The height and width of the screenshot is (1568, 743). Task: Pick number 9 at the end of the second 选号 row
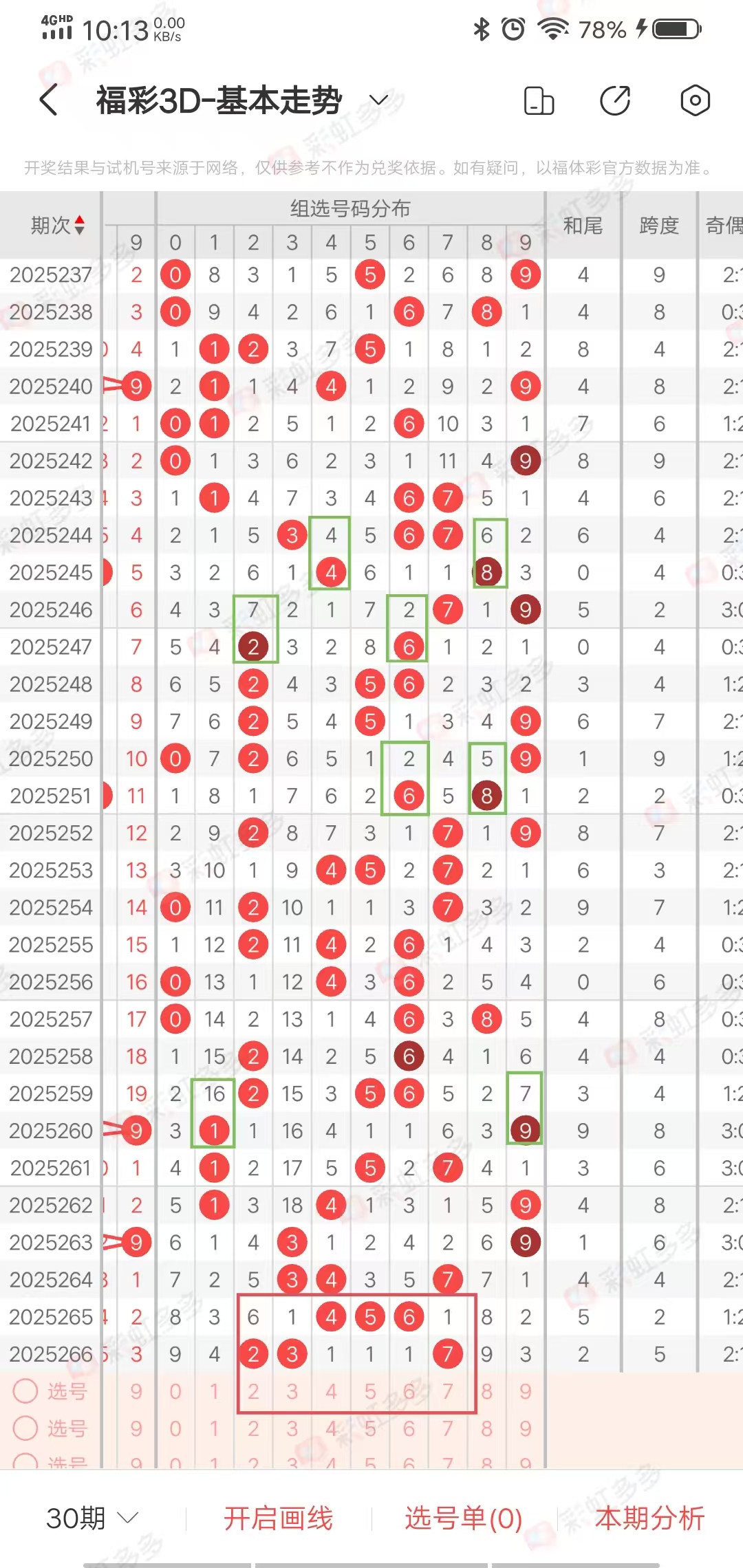pos(526,1428)
